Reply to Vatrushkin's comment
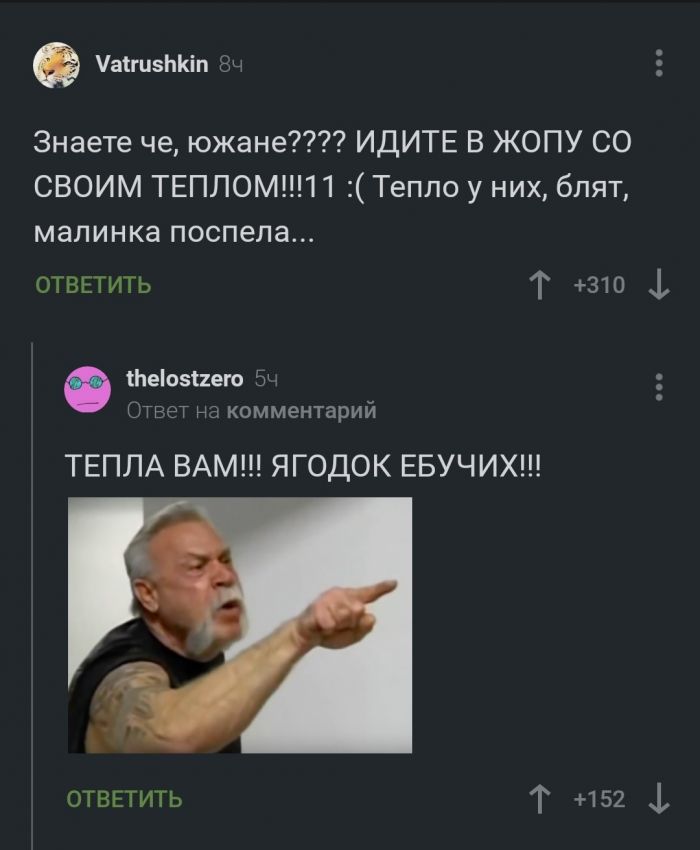This screenshot has width=700, height=850. (x=94, y=286)
